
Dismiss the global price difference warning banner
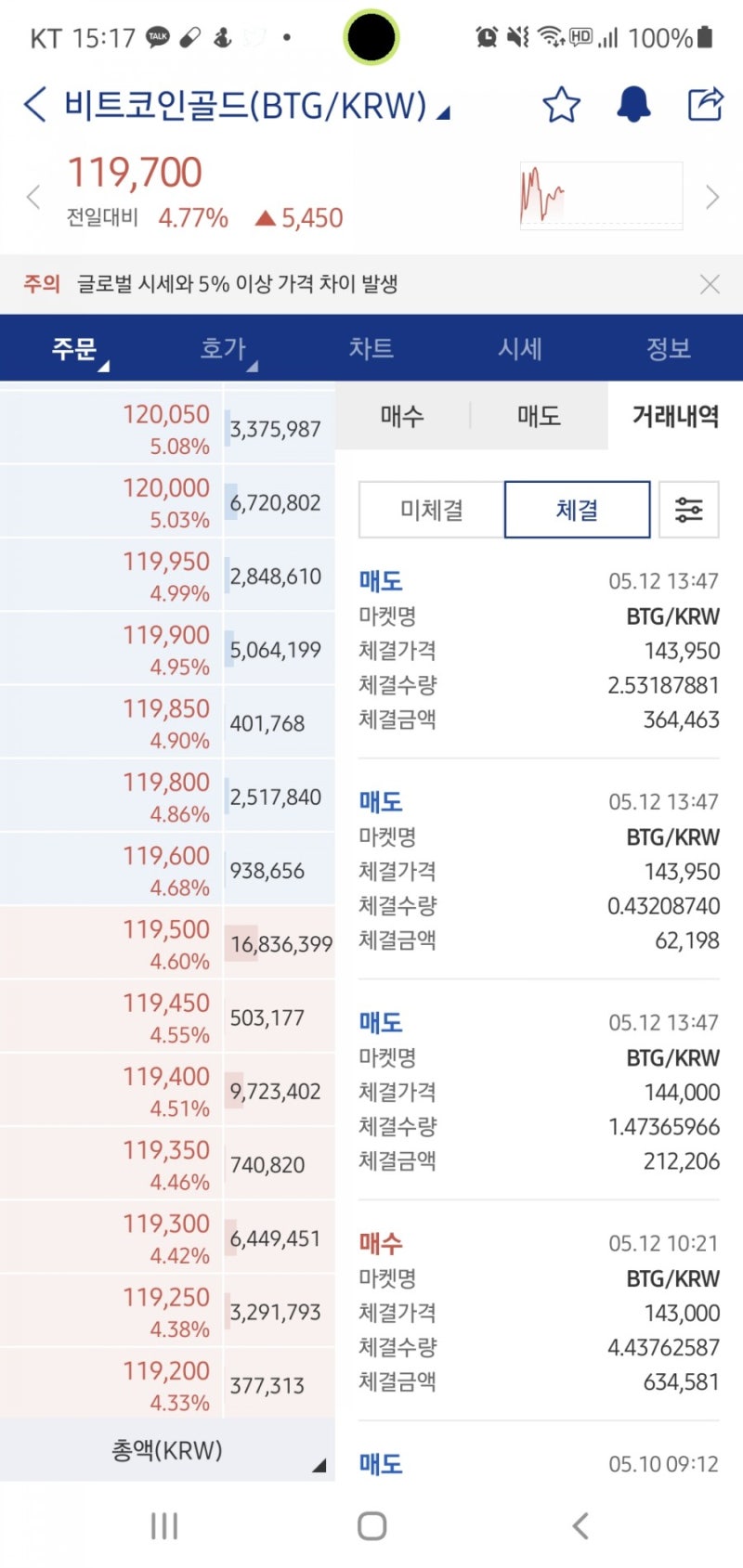pos(710,284)
